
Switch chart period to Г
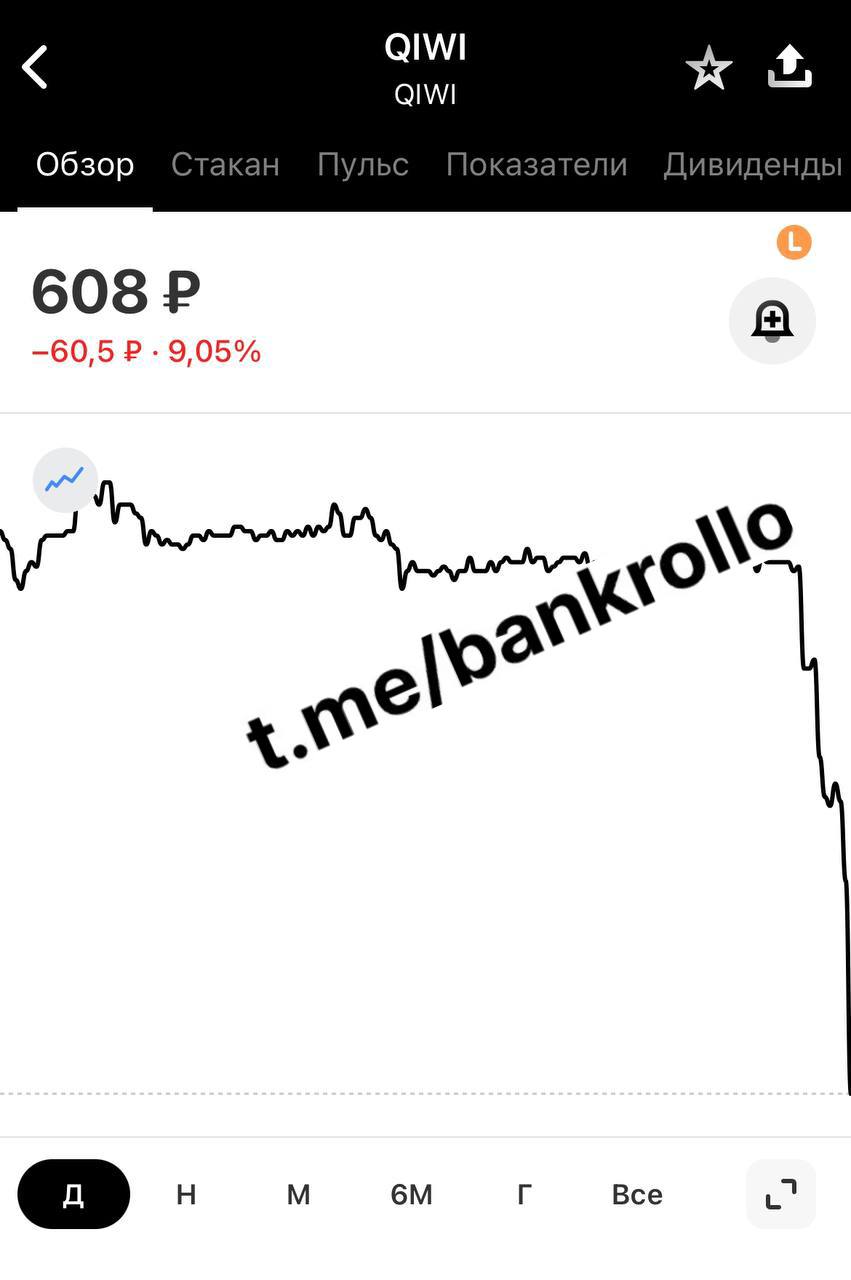(x=524, y=1194)
